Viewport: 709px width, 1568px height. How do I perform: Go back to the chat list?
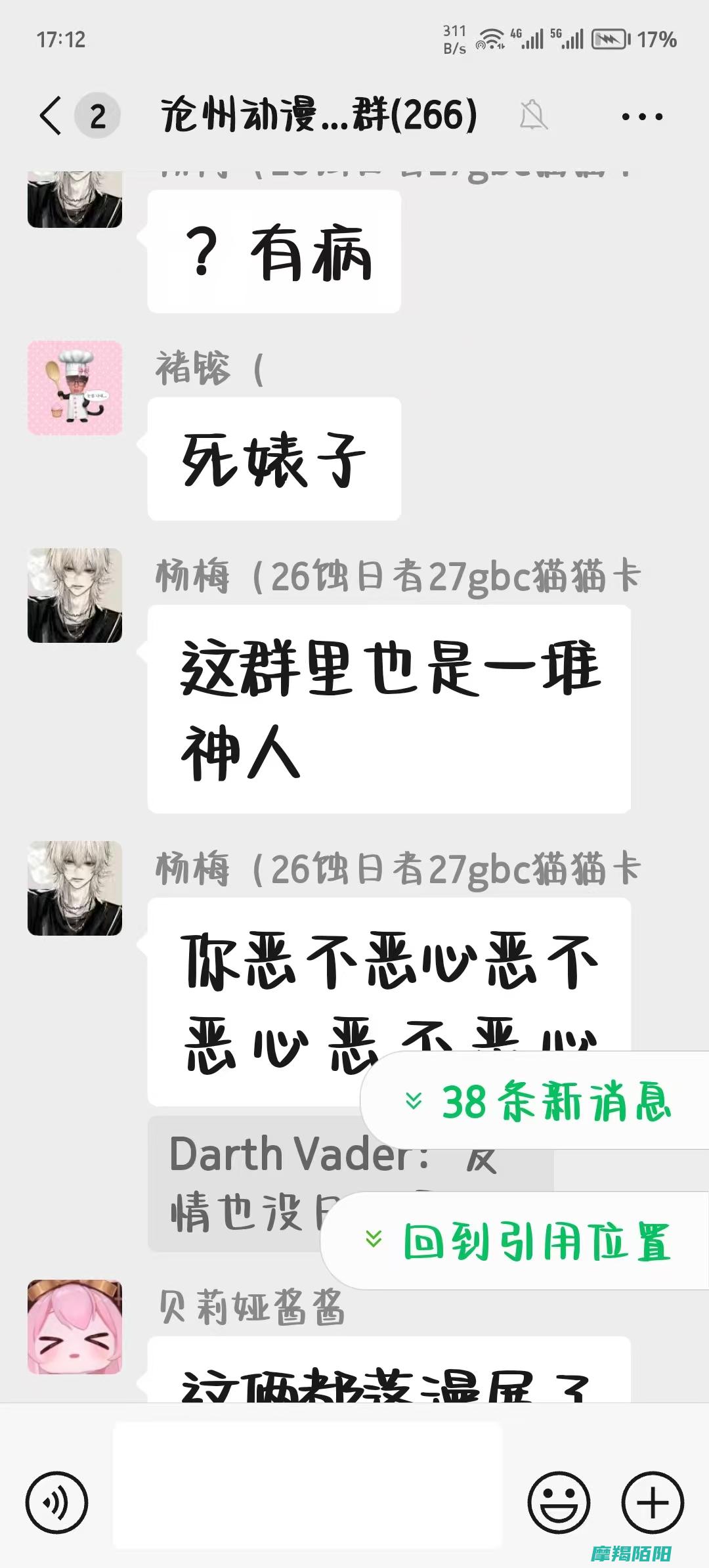click(51, 116)
